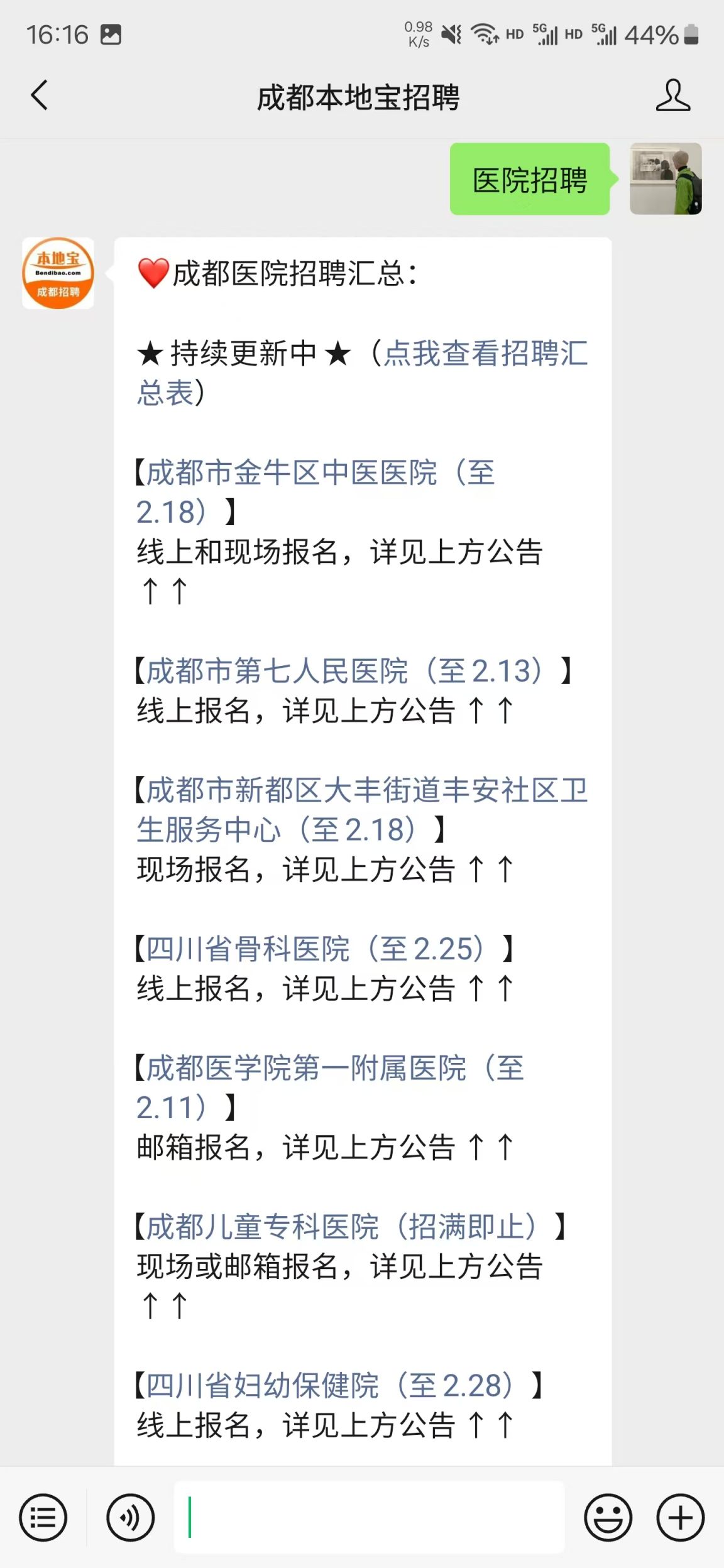Tap my own avatar next to 医院招聘
The height and width of the screenshot is (1568, 724).
click(x=666, y=179)
